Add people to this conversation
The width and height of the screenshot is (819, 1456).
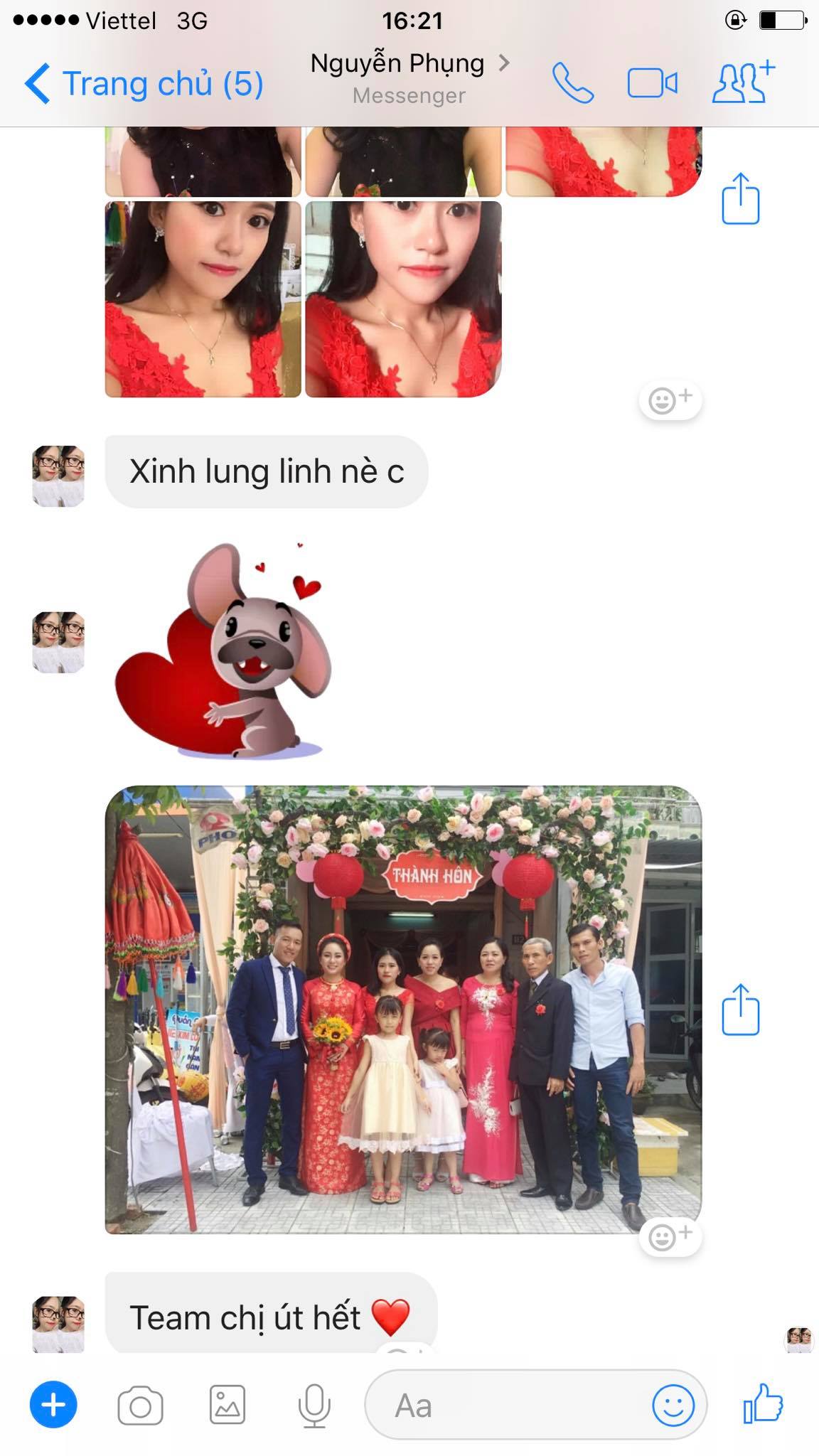pos(744,82)
